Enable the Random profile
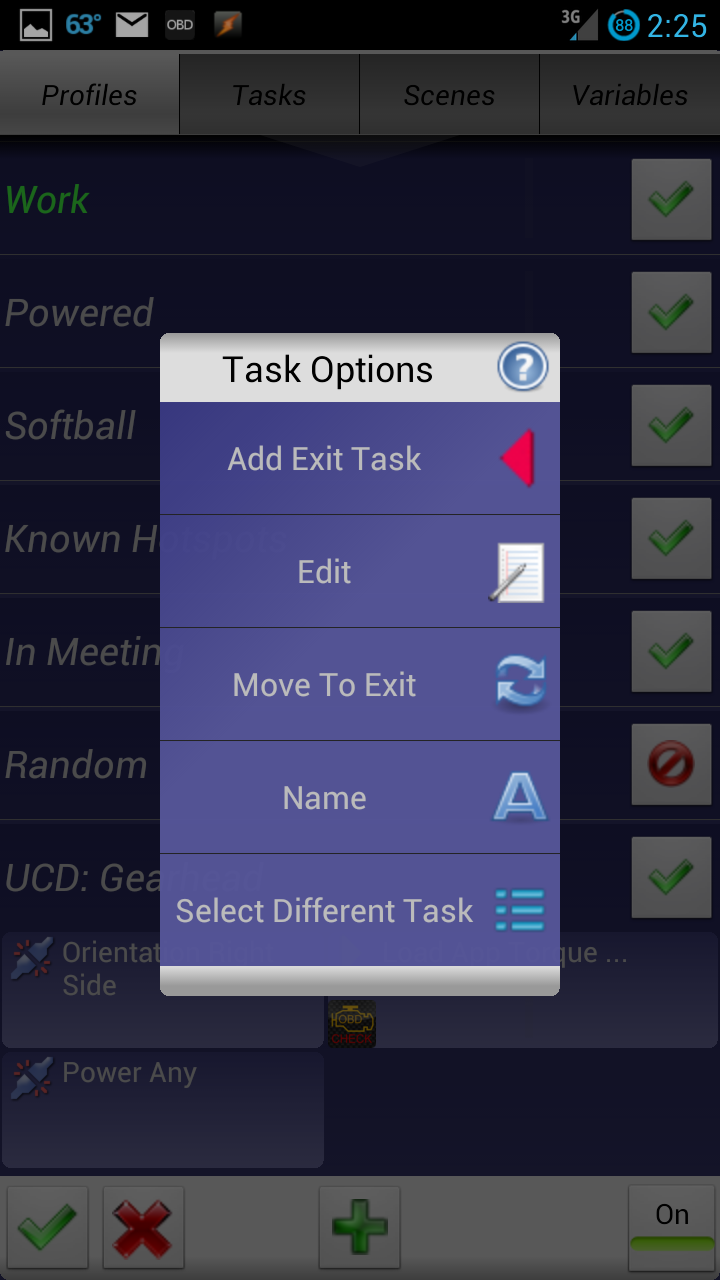 tap(671, 765)
